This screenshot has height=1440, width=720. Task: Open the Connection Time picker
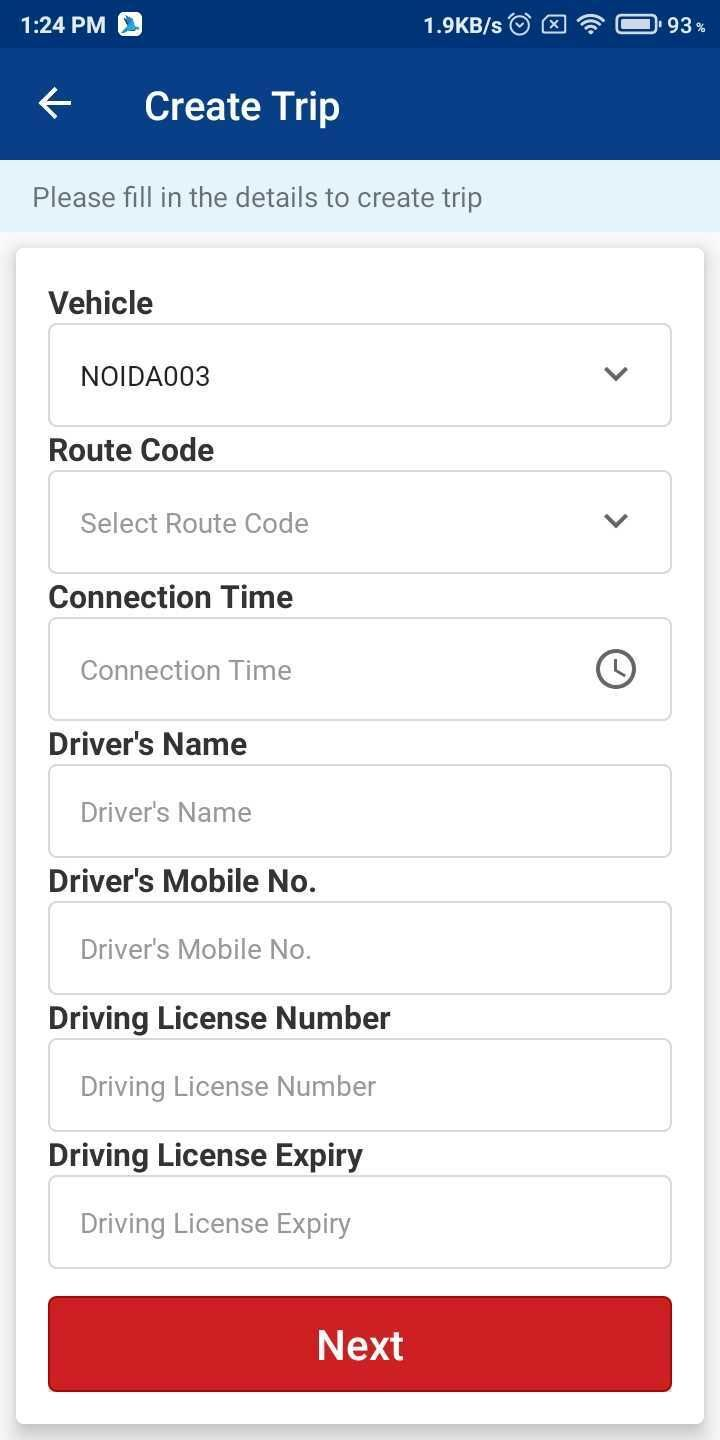[x=359, y=669]
